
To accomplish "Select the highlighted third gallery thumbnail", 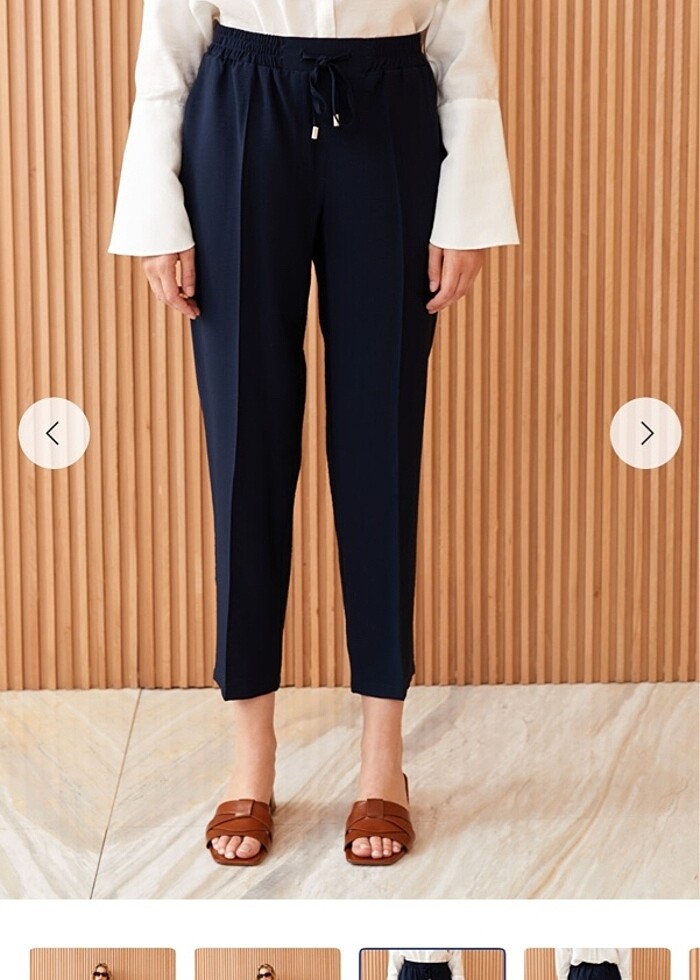I will tap(432, 964).
